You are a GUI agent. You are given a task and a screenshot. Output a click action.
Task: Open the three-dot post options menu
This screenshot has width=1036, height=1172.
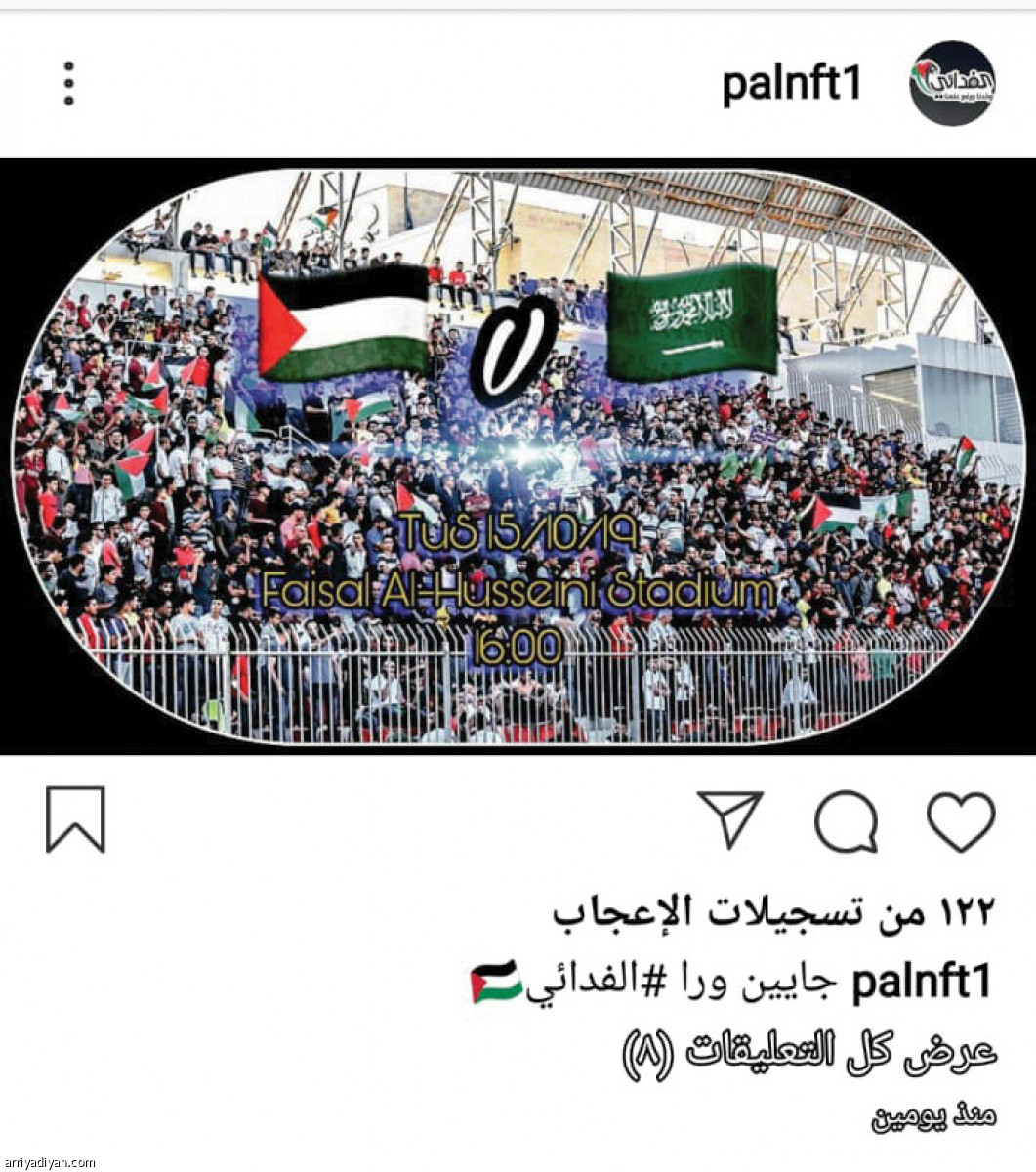pos(69,84)
